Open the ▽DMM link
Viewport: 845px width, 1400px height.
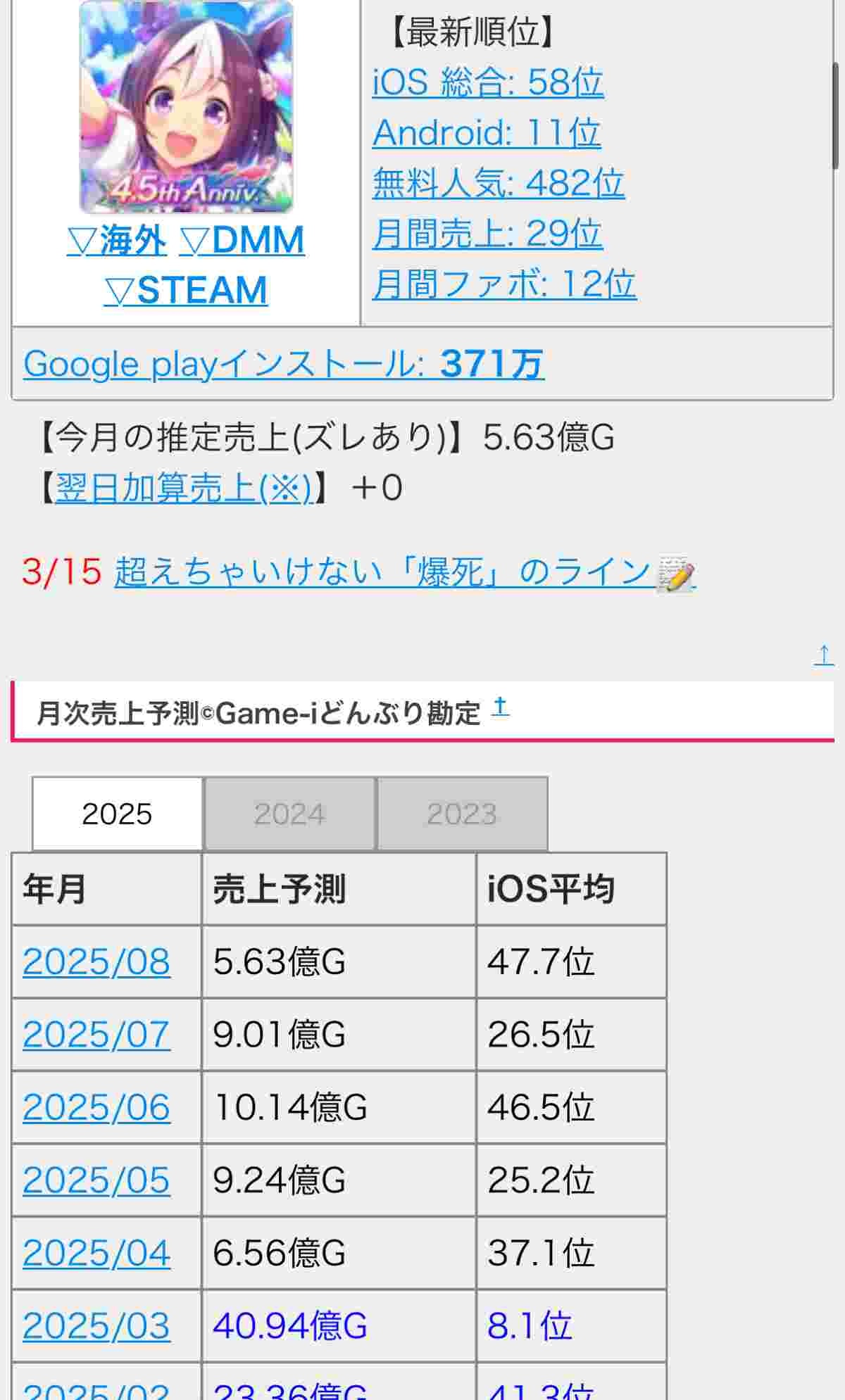point(242,241)
